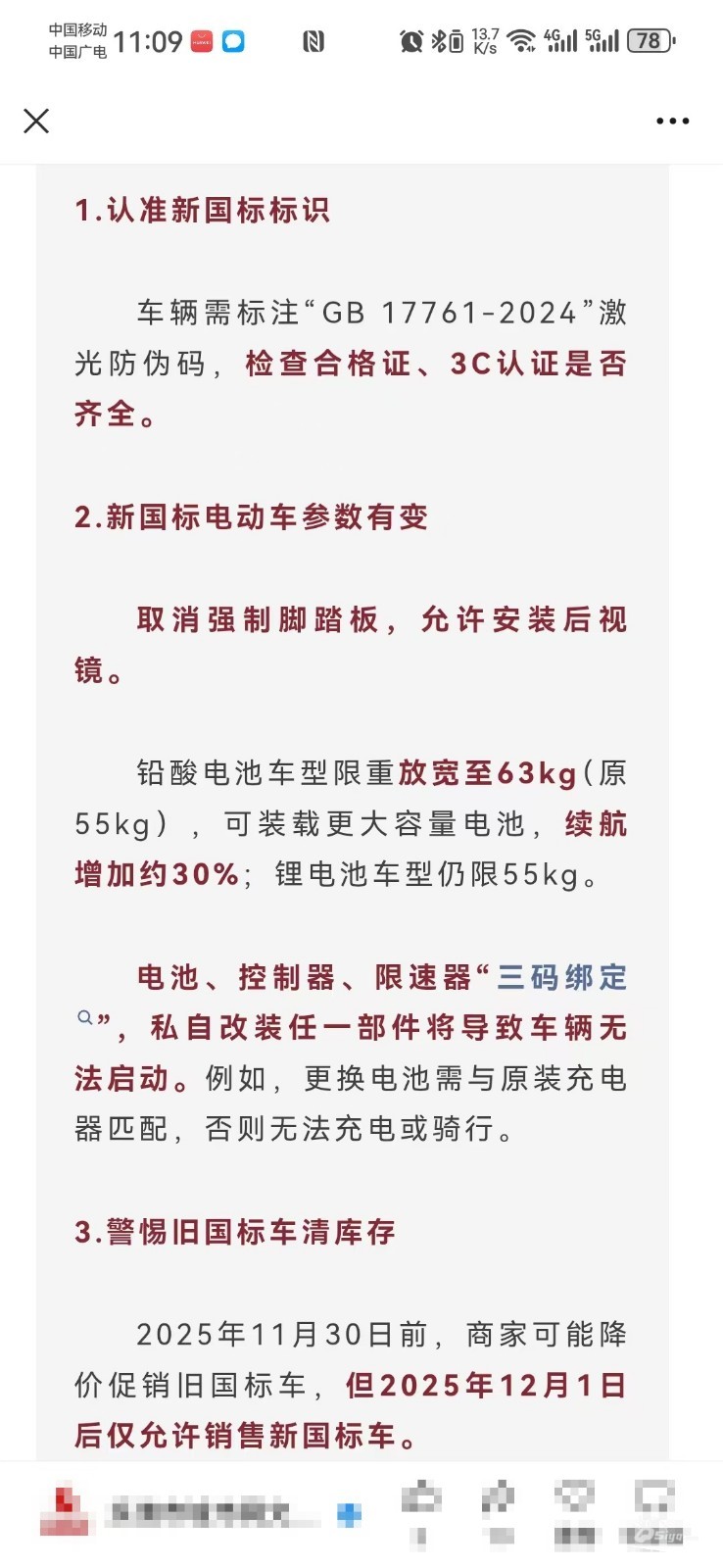The width and height of the screenshot is (723, 1568).
Task: Tap the heart icon in the bottom bar
Action: [573, 1499]
